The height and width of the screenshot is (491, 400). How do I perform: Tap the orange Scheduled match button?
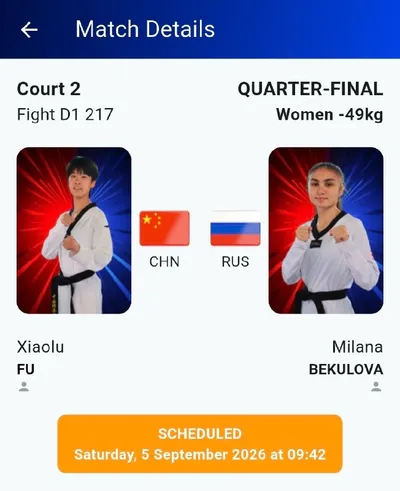[200, 444]
